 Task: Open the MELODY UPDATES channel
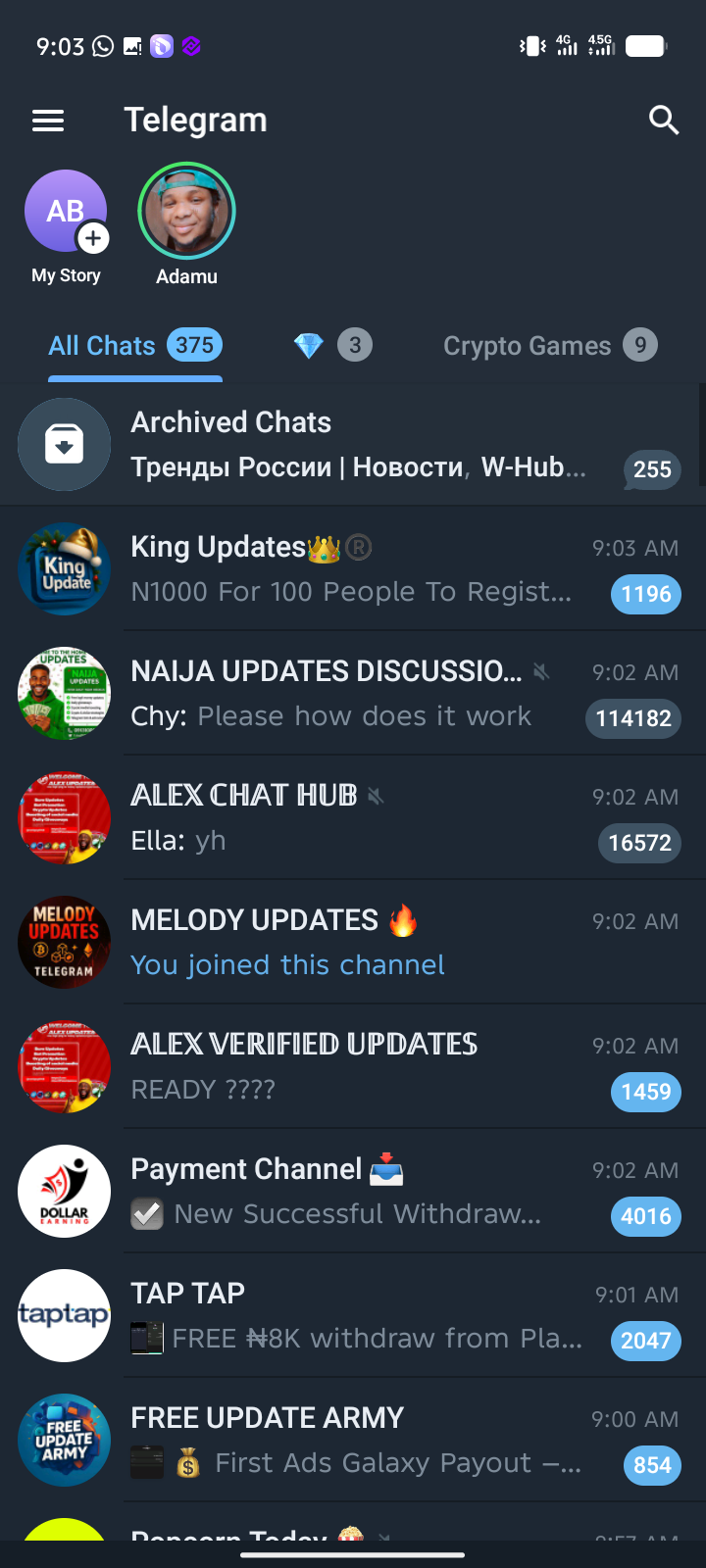click(353, 943)
